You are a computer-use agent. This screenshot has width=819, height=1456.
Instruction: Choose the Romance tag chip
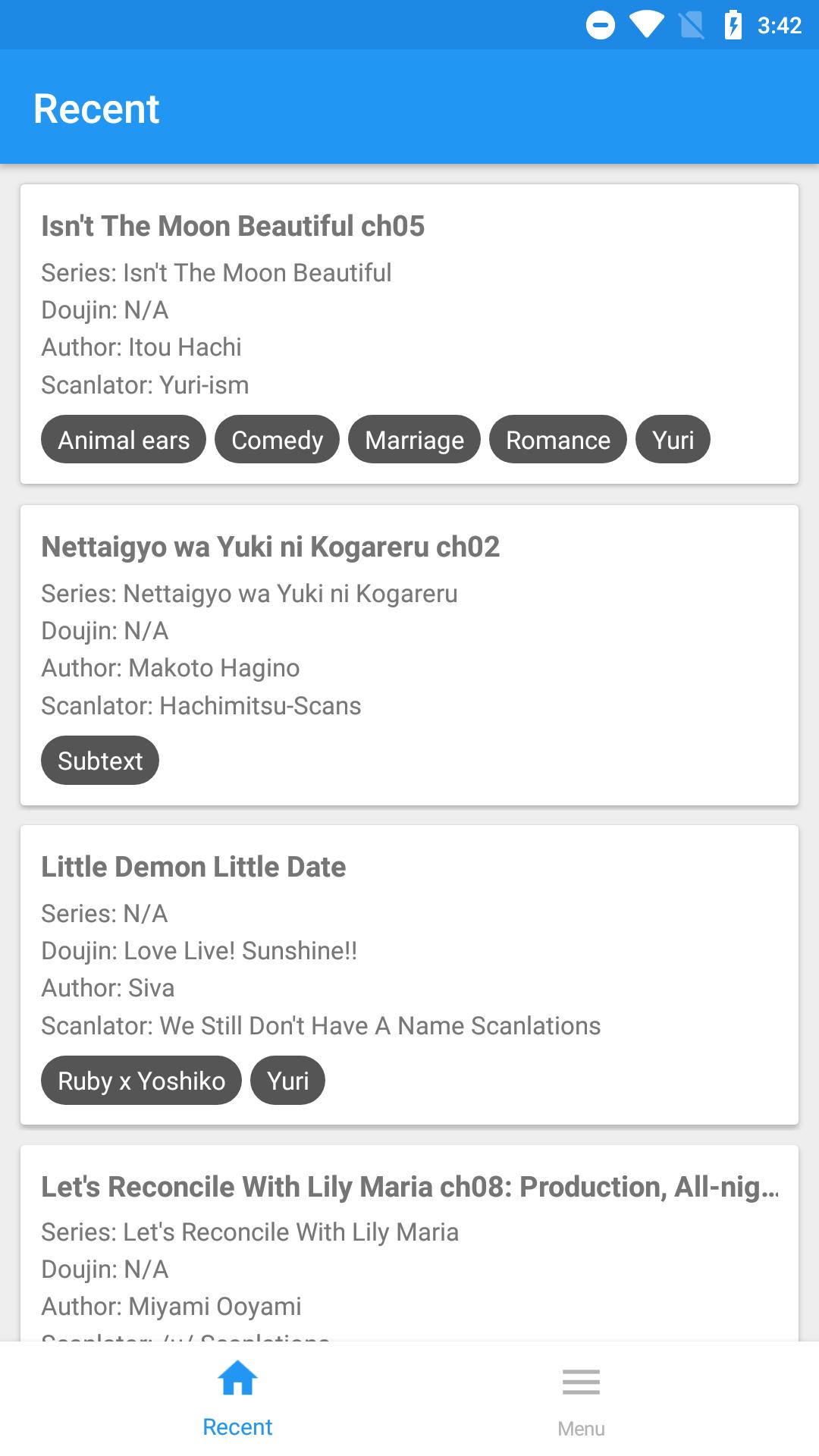(558, 440)
